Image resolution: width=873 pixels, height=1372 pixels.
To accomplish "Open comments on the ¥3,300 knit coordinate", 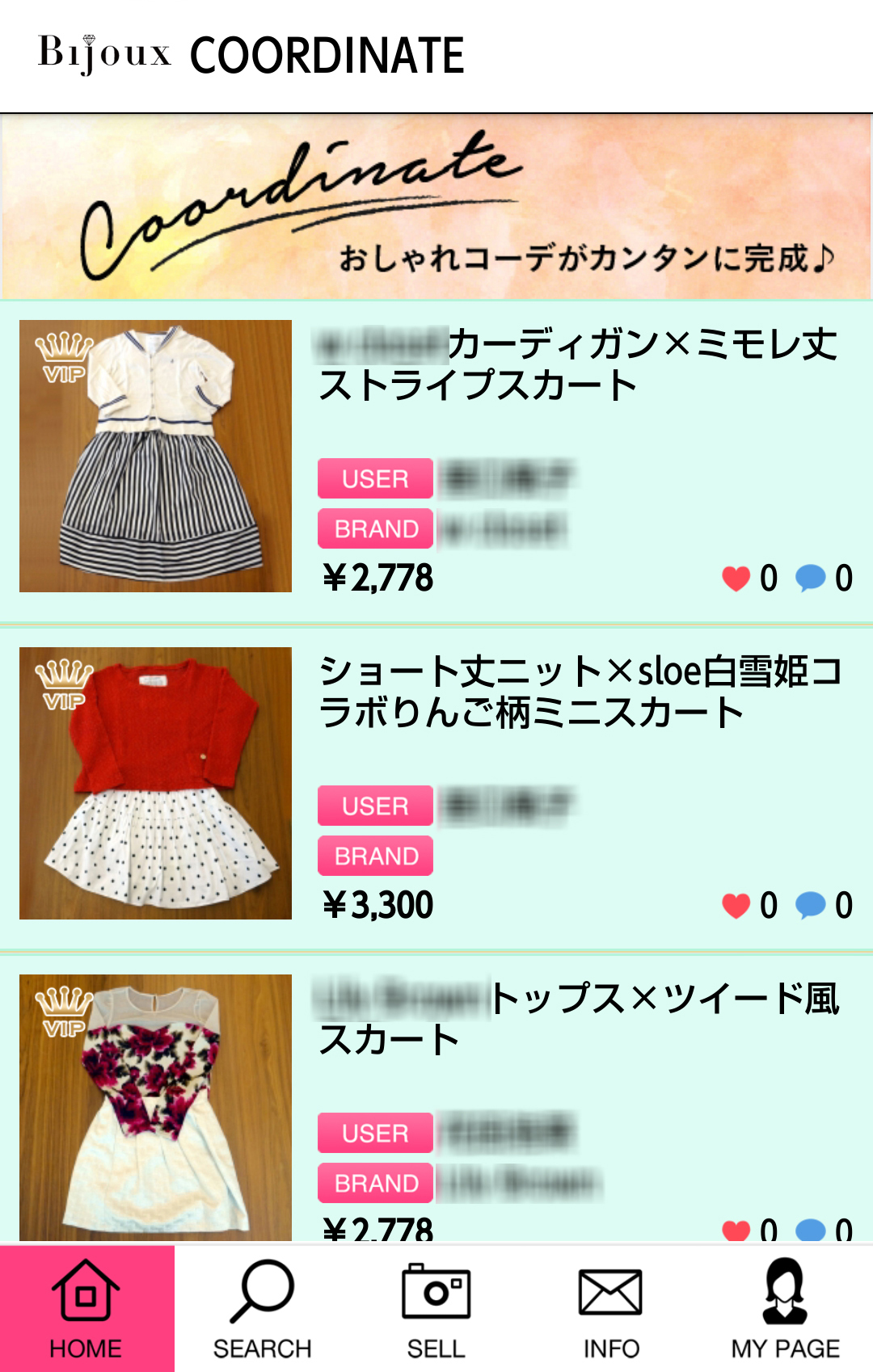I will point(811,905).
